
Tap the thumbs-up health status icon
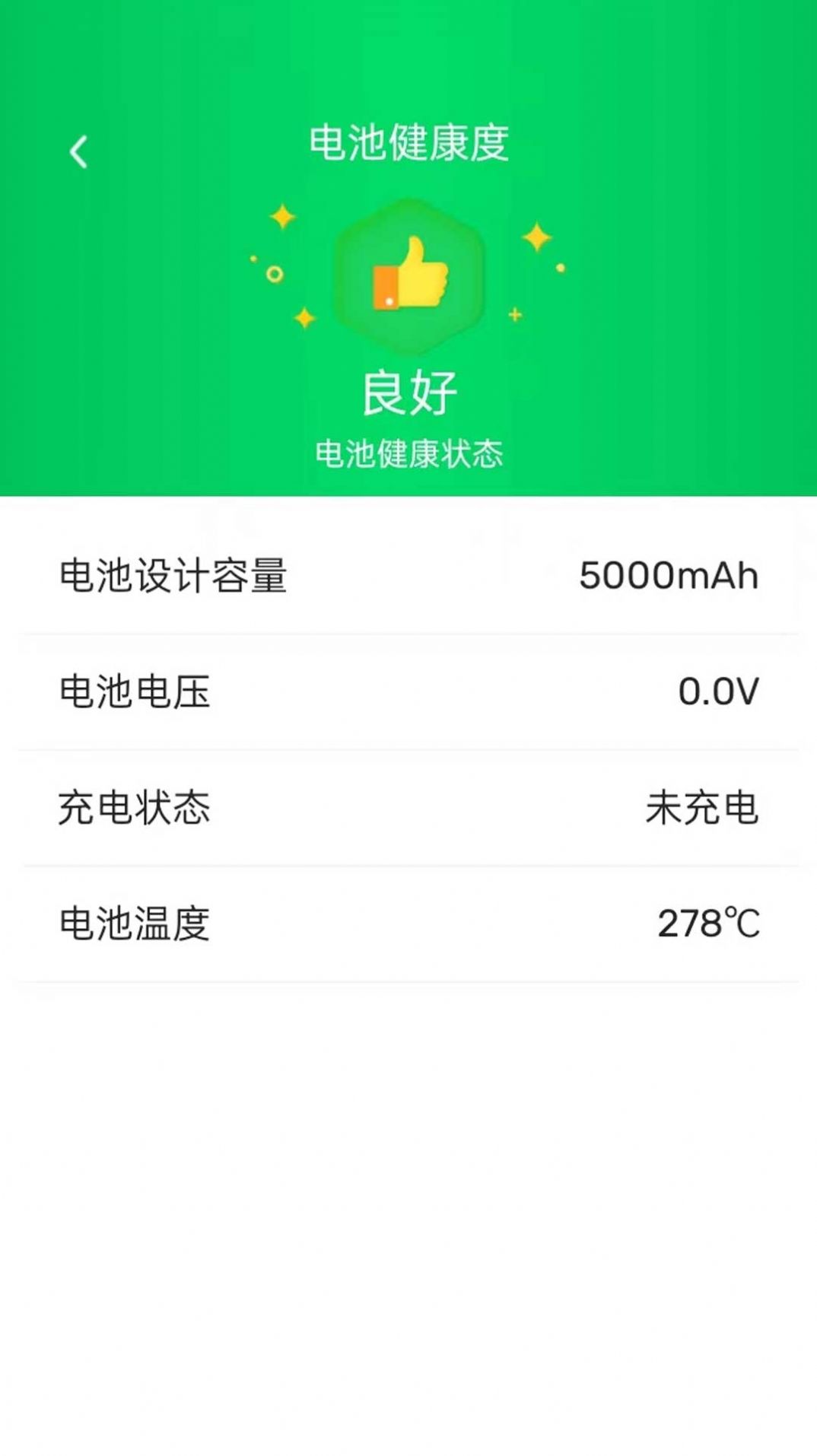pos(411,276)
